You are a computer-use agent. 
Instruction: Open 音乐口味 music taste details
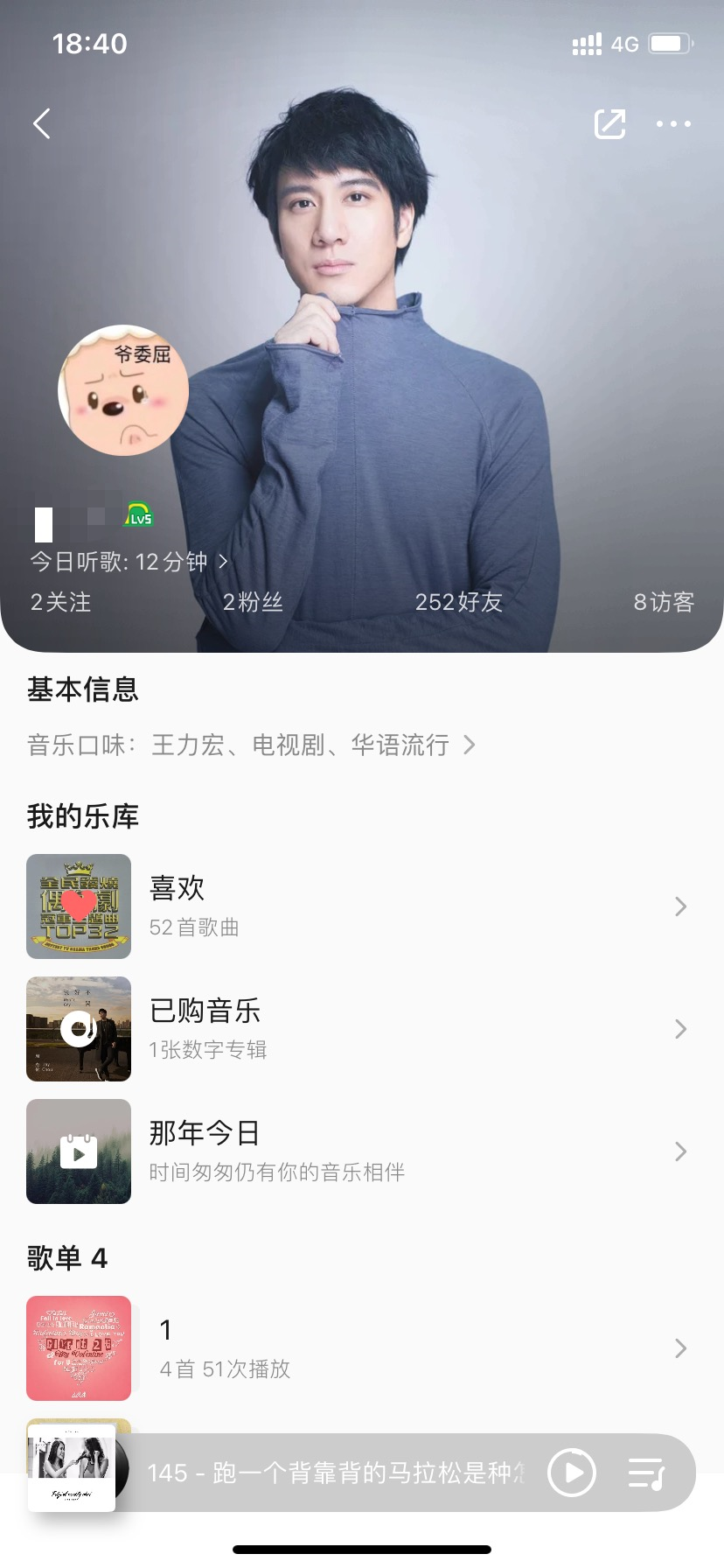(252, 745)
